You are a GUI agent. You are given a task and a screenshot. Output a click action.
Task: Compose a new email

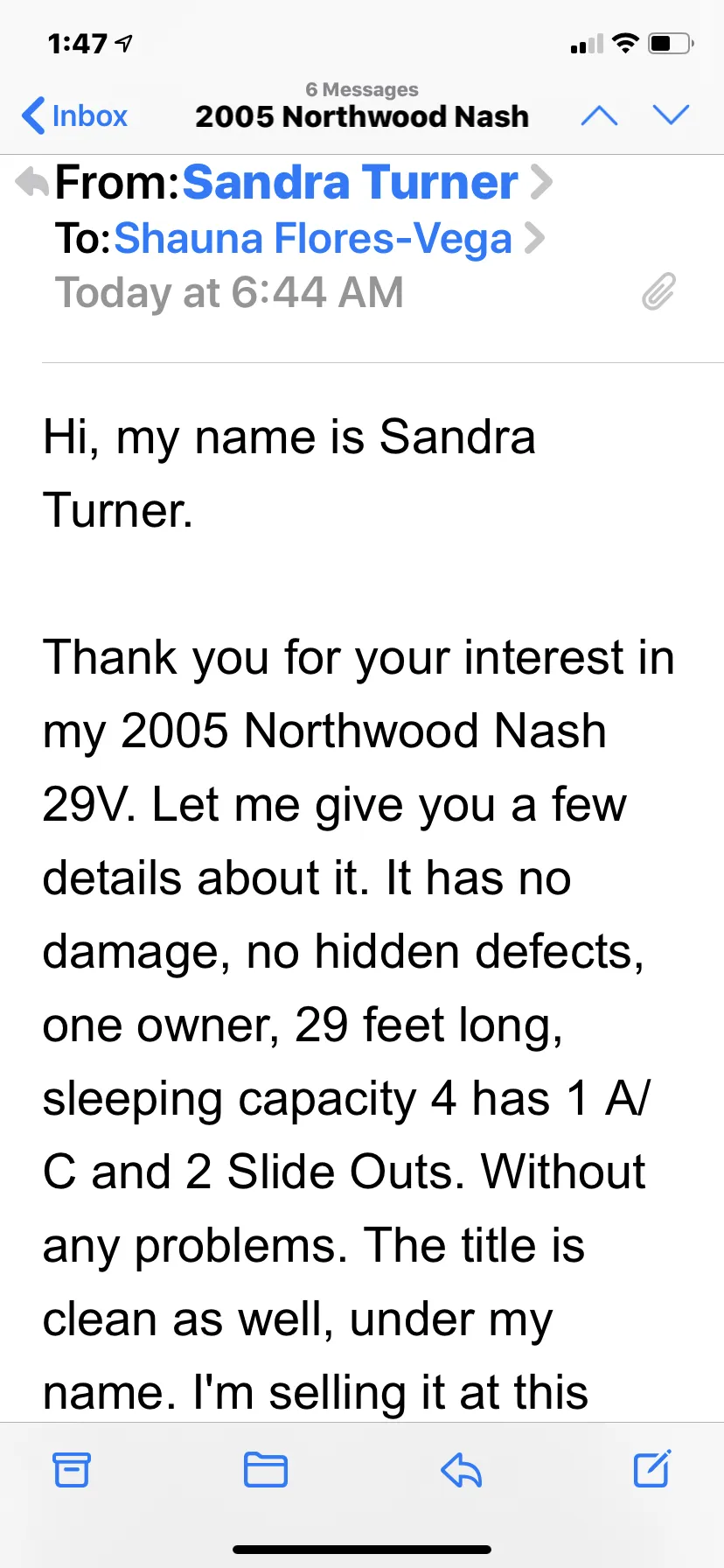652,1468
